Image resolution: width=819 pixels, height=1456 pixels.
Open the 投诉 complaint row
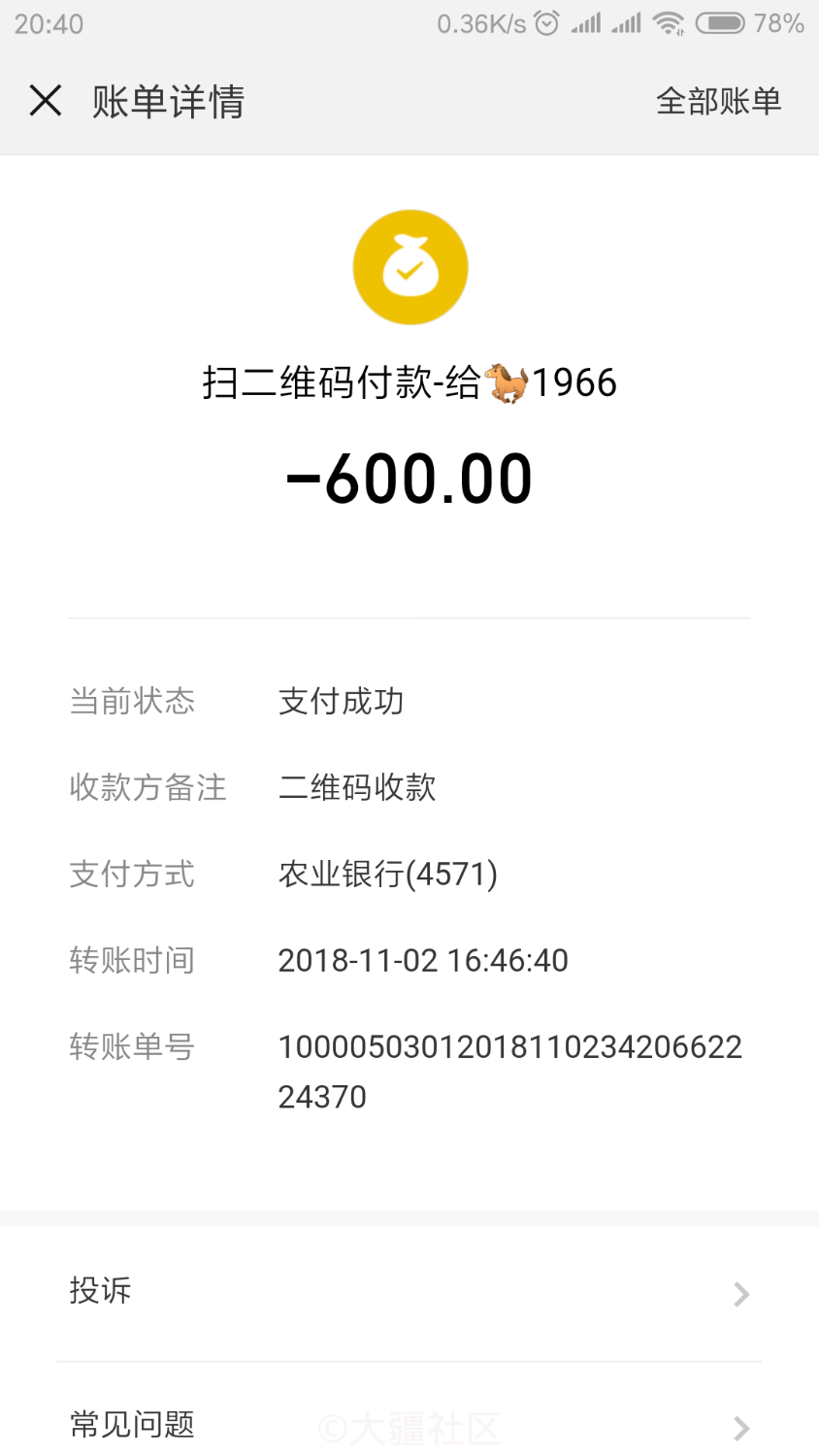[x=408, y=1292]
